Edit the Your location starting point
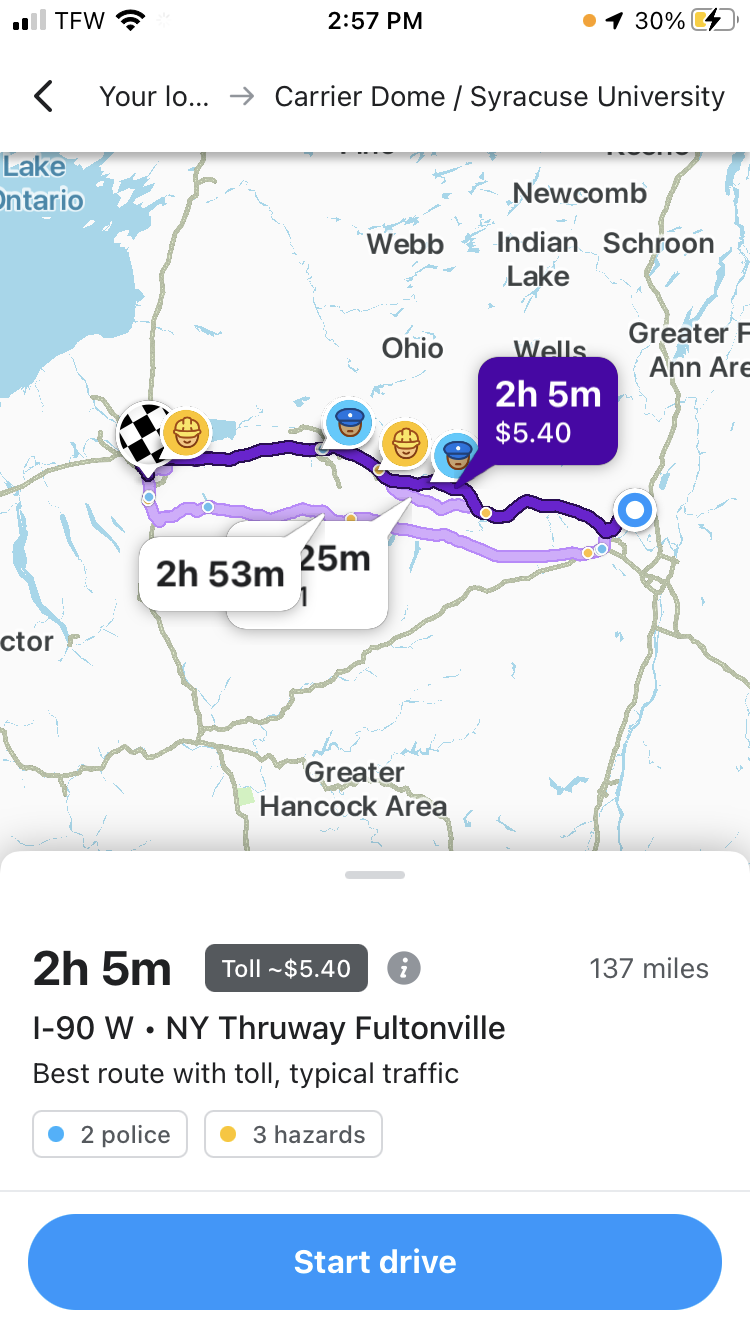This screenshot has width=750, height=1334. 154,97
